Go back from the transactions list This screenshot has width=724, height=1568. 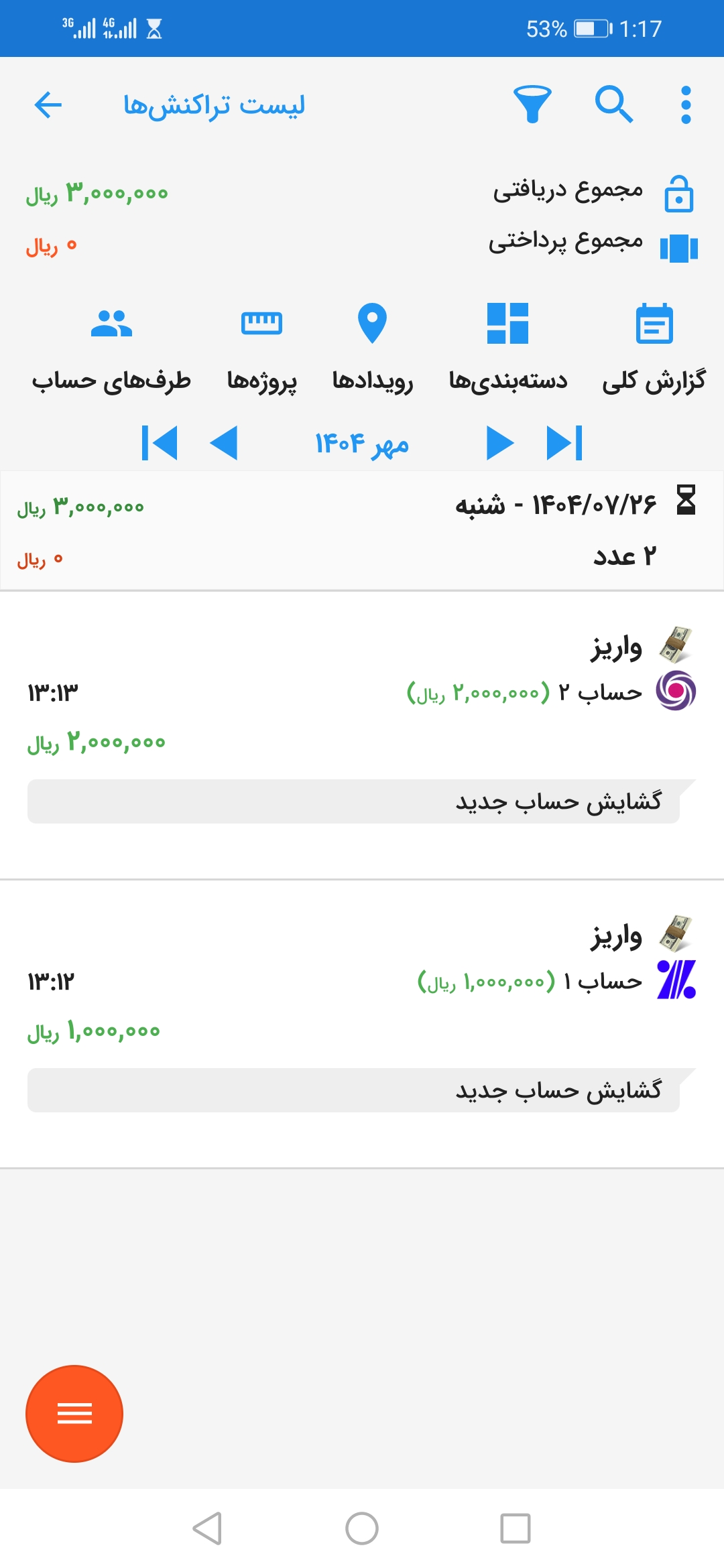[48, 105]
